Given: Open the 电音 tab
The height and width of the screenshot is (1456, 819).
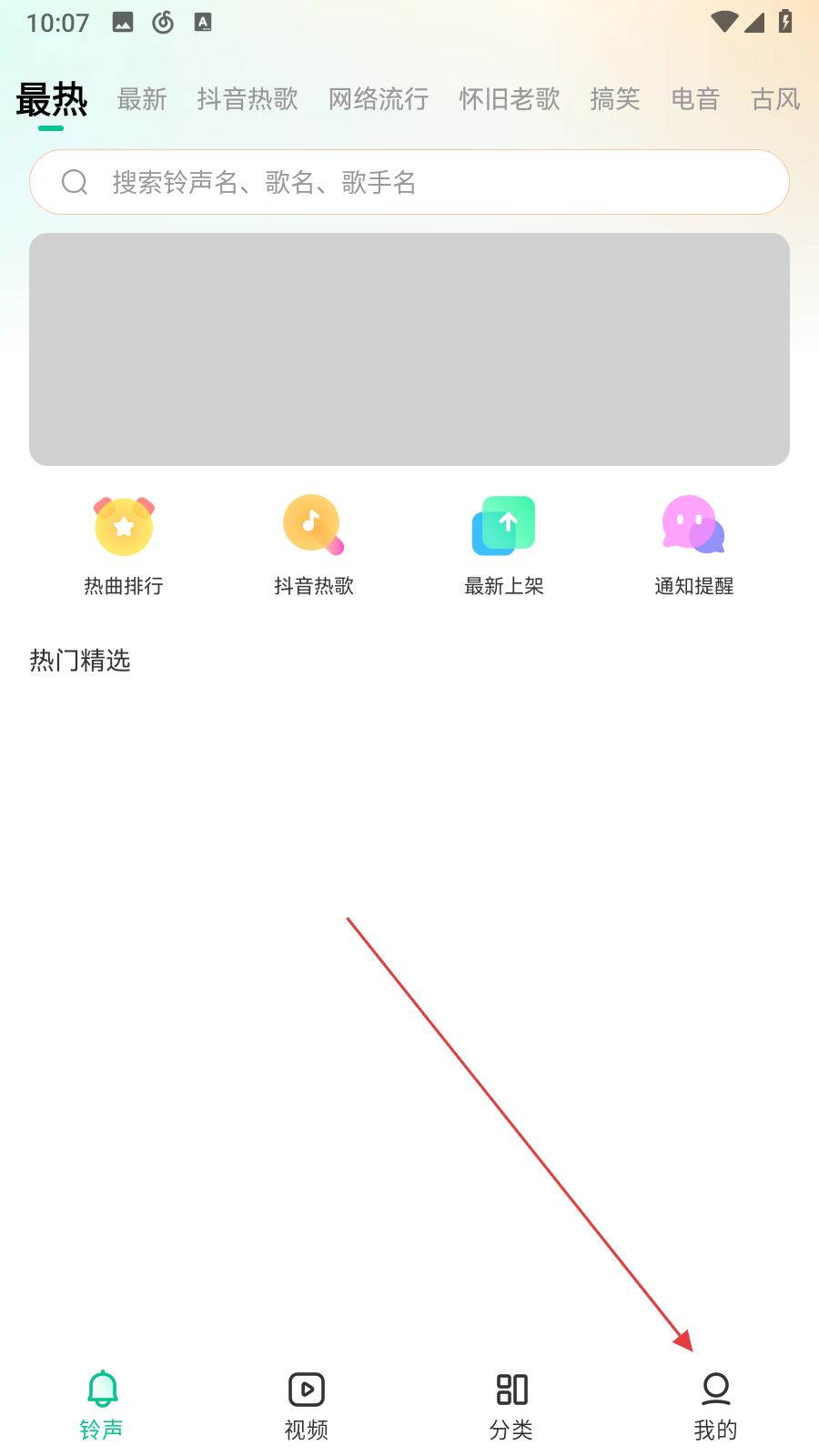Looking at the screenshot, I should (x=695, y=98).
